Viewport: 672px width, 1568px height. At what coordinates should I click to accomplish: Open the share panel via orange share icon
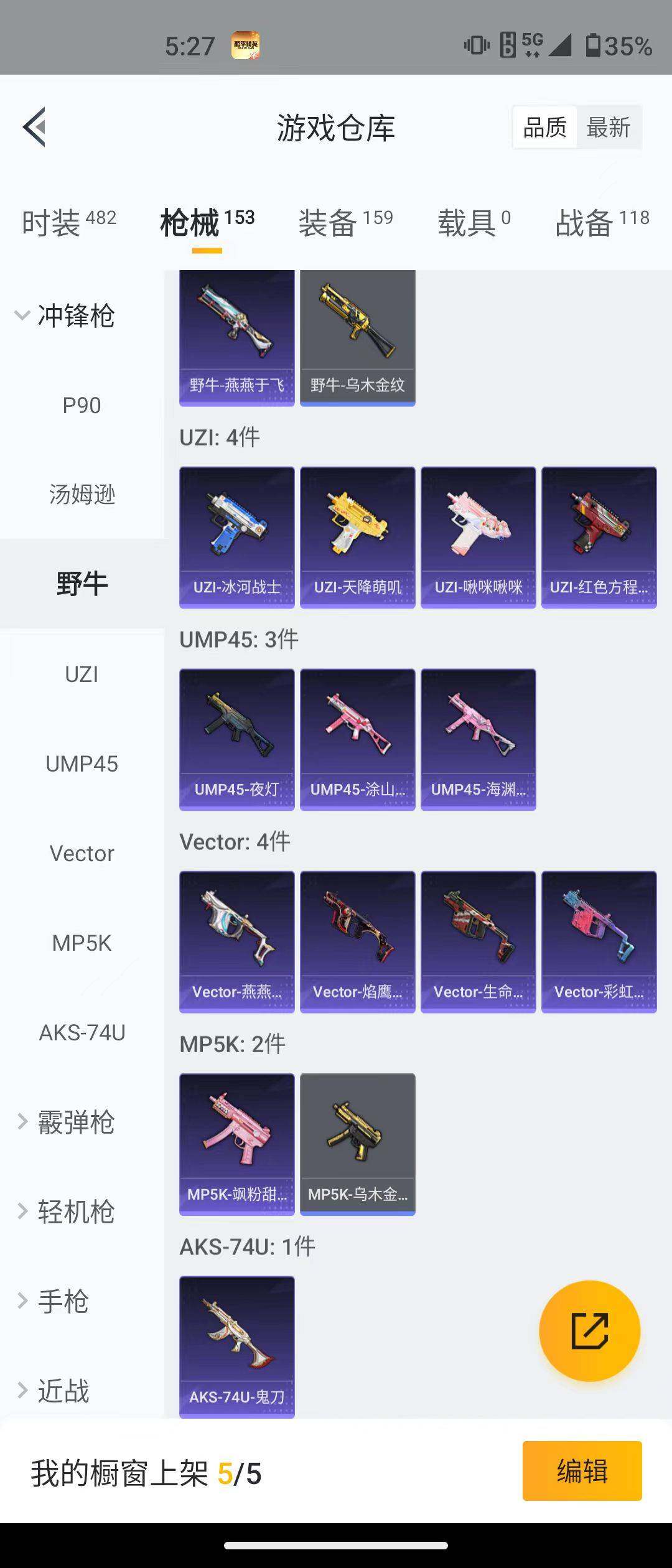coord(590,1330)
